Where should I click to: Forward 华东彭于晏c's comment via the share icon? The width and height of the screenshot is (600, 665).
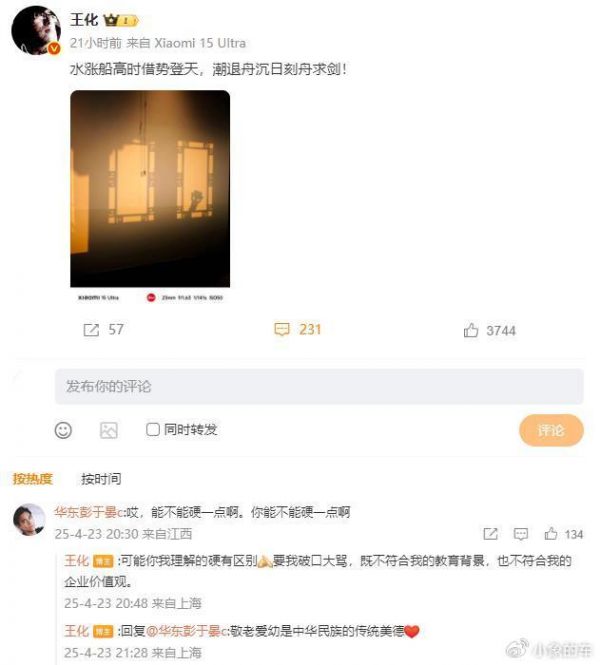491,534
